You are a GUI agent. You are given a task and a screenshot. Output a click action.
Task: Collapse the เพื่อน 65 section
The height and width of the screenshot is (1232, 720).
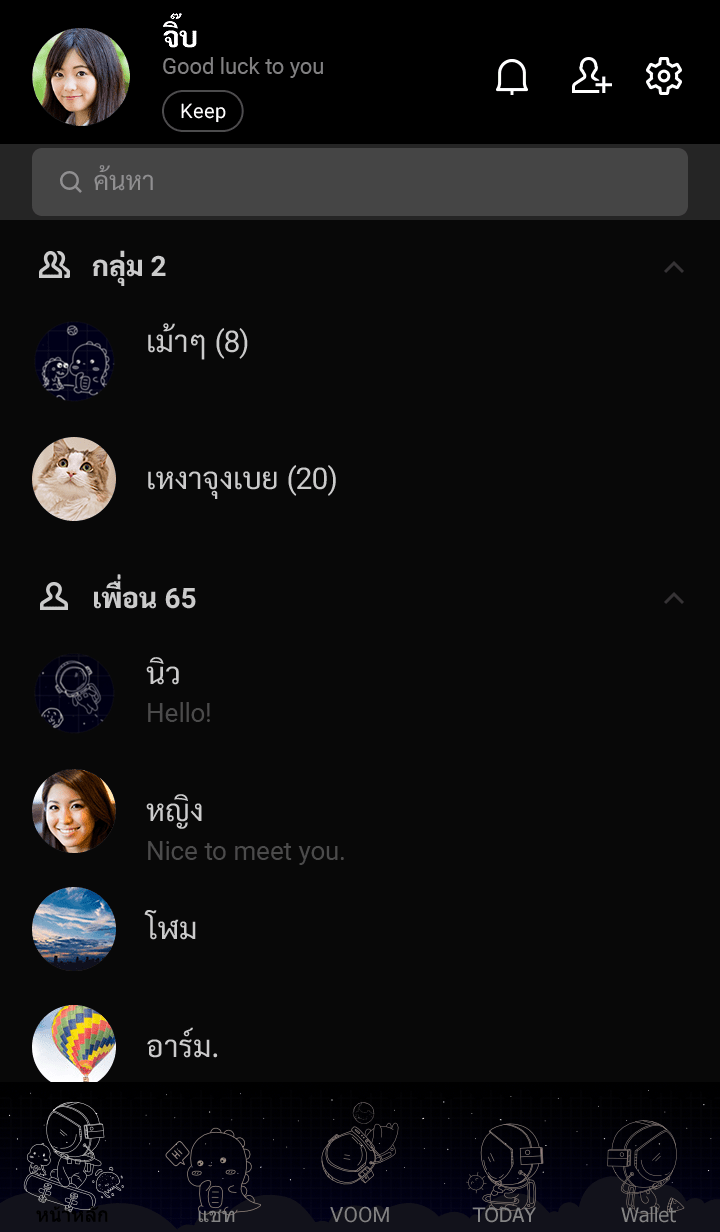pyautogui.click(x=674, y=598)
